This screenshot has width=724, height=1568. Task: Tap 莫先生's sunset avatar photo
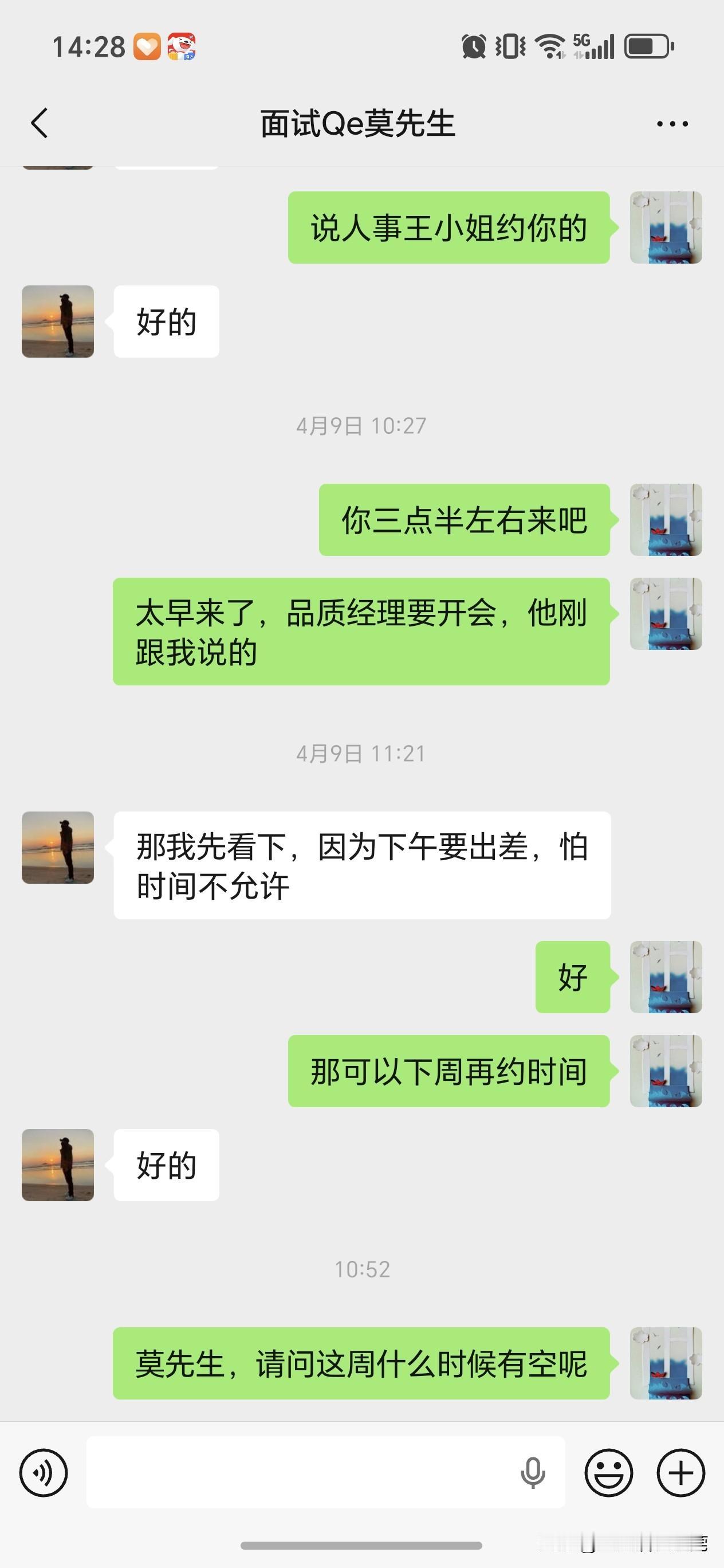58,322
